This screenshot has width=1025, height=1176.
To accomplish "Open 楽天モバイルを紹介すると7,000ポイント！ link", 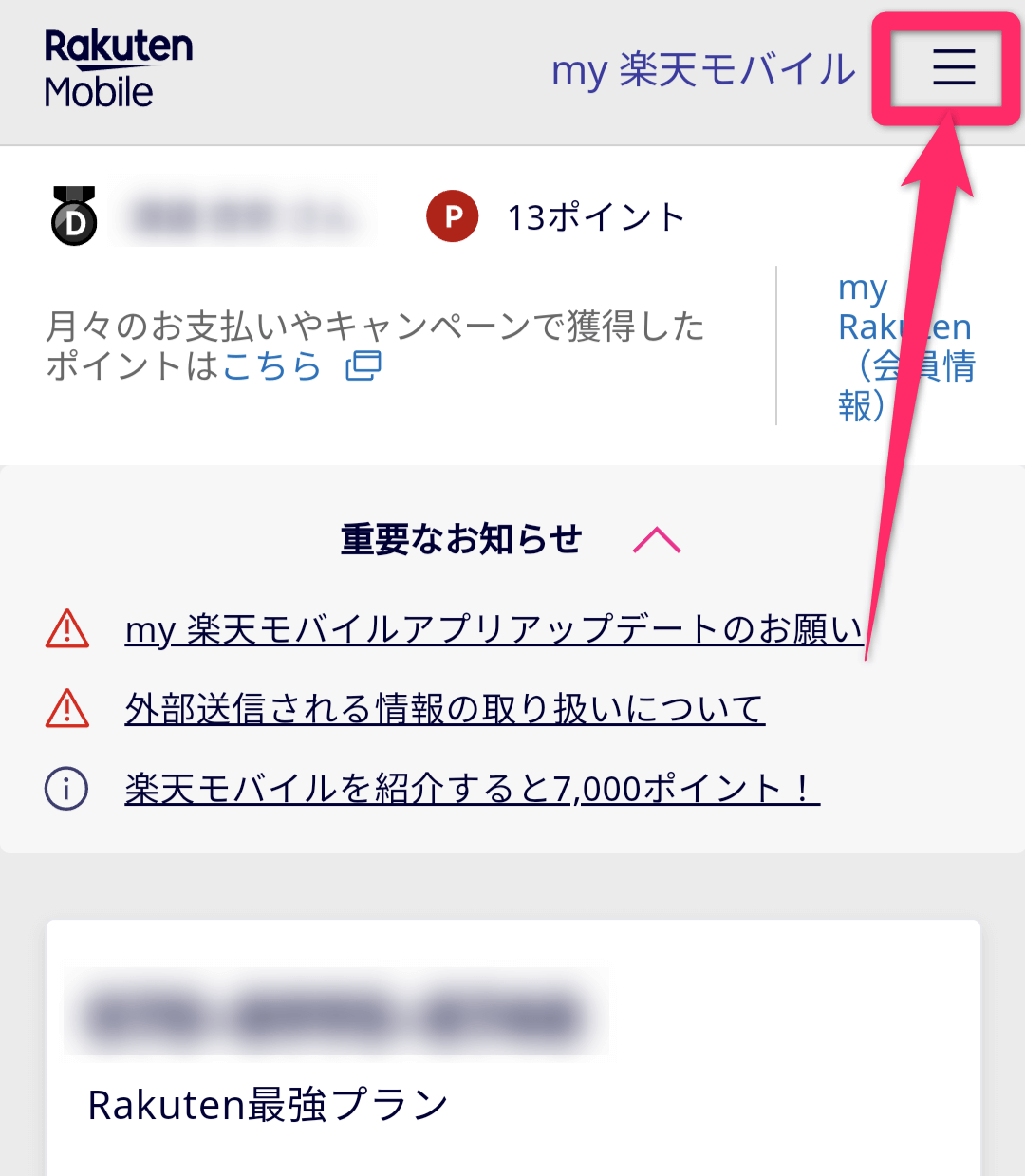I will [x=472, y=788].
